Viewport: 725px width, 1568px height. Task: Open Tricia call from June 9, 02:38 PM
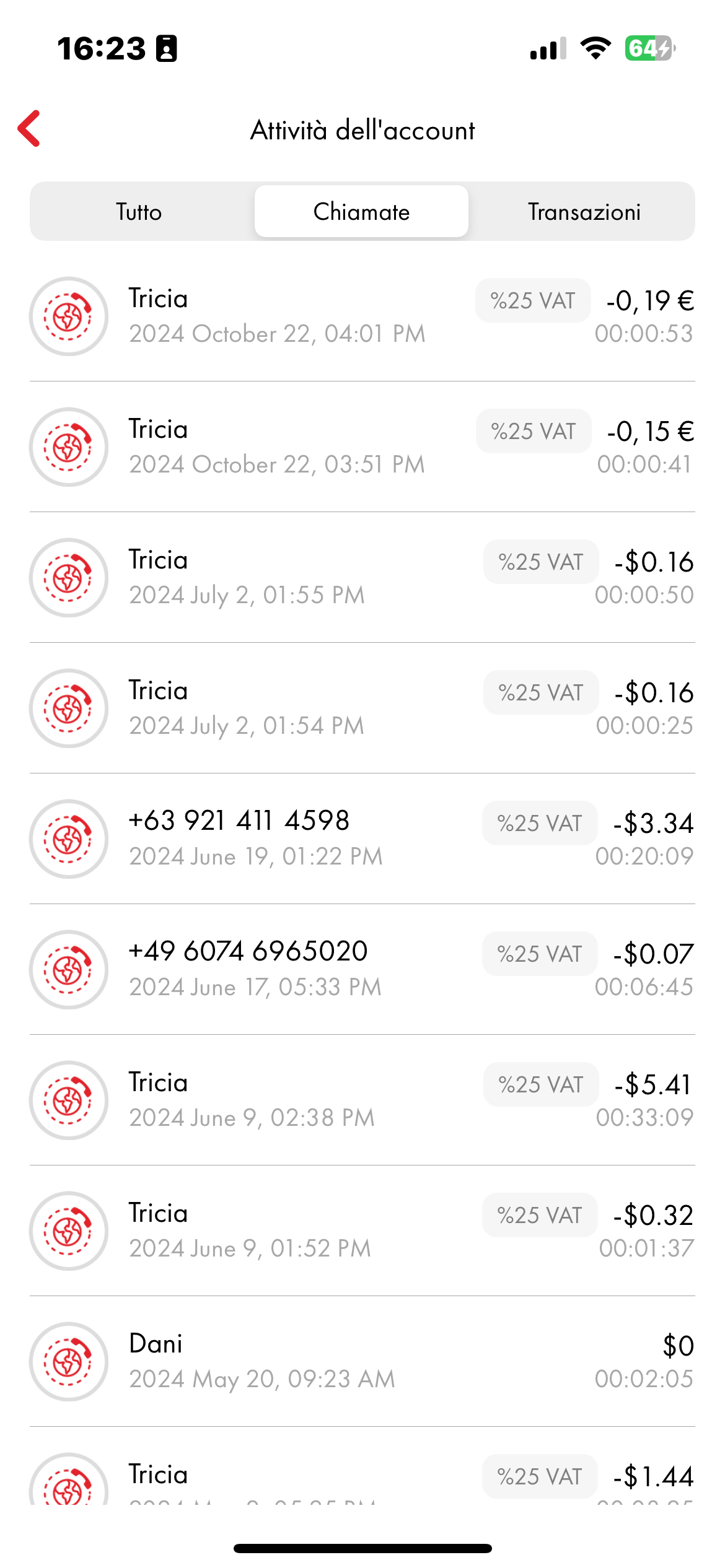click(362, 1100)
